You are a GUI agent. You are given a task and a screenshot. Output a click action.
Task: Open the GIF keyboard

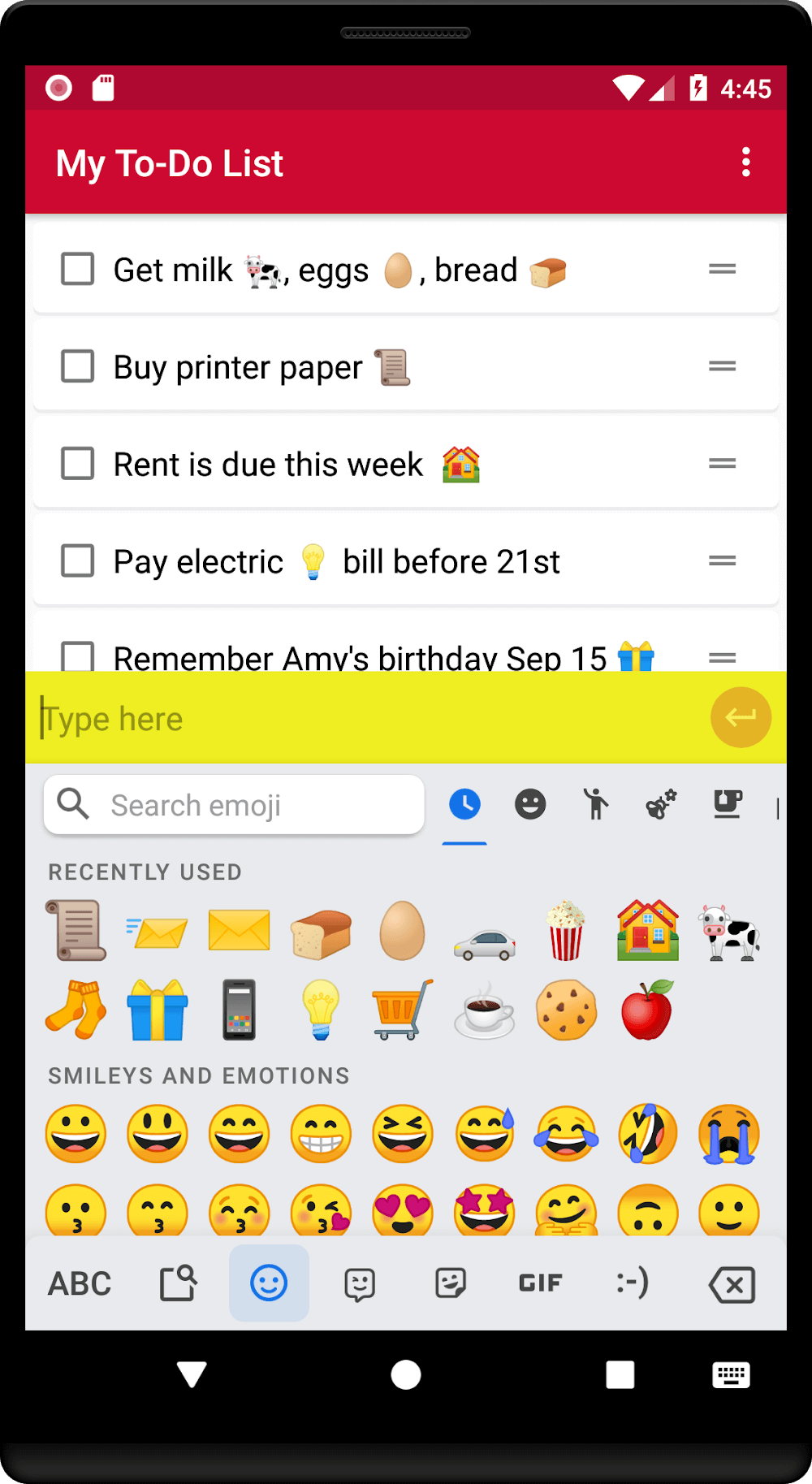pyautogui.click(x=540, y=1284)
